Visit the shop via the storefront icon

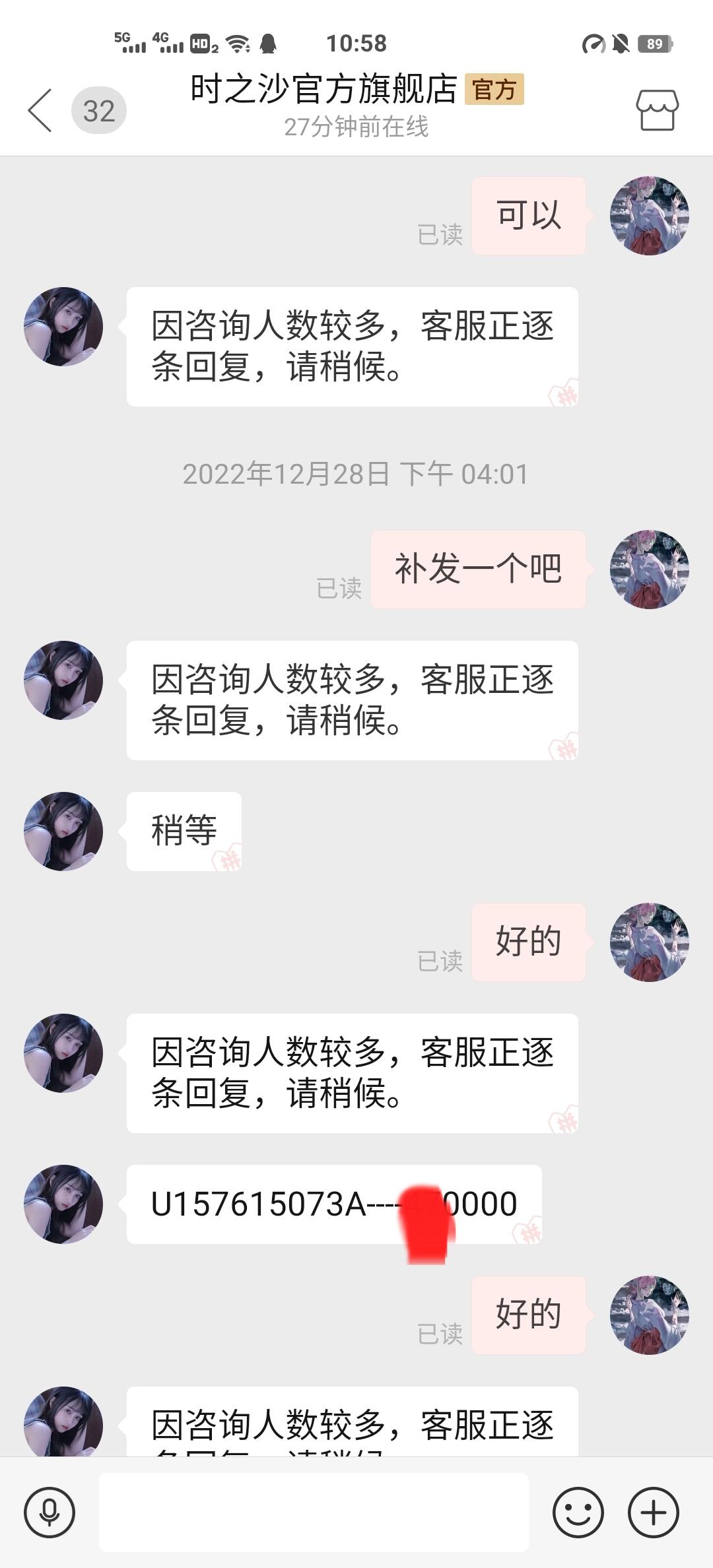(x=657, y=109)
